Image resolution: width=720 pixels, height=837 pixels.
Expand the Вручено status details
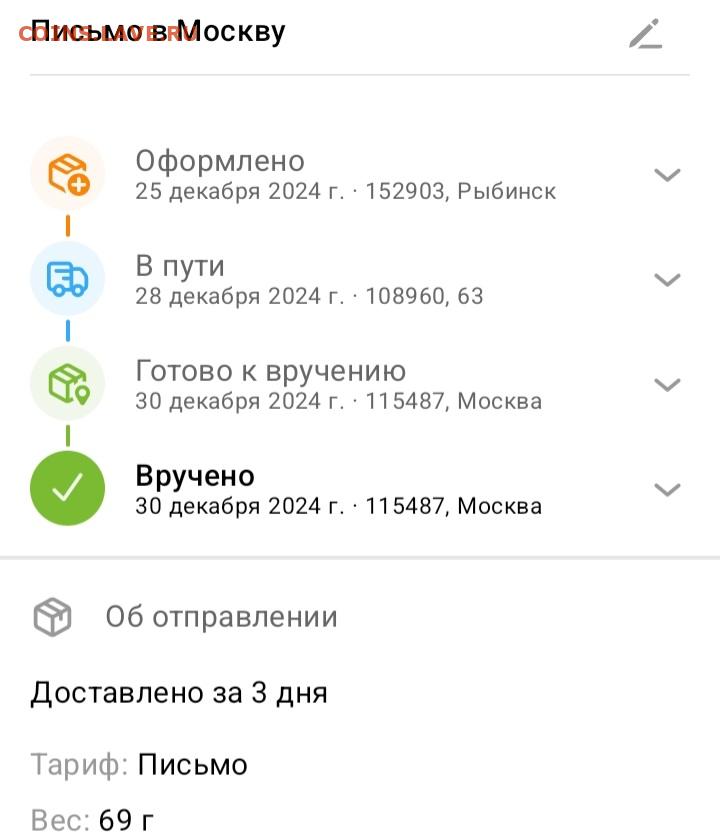[x=667, y=490]
